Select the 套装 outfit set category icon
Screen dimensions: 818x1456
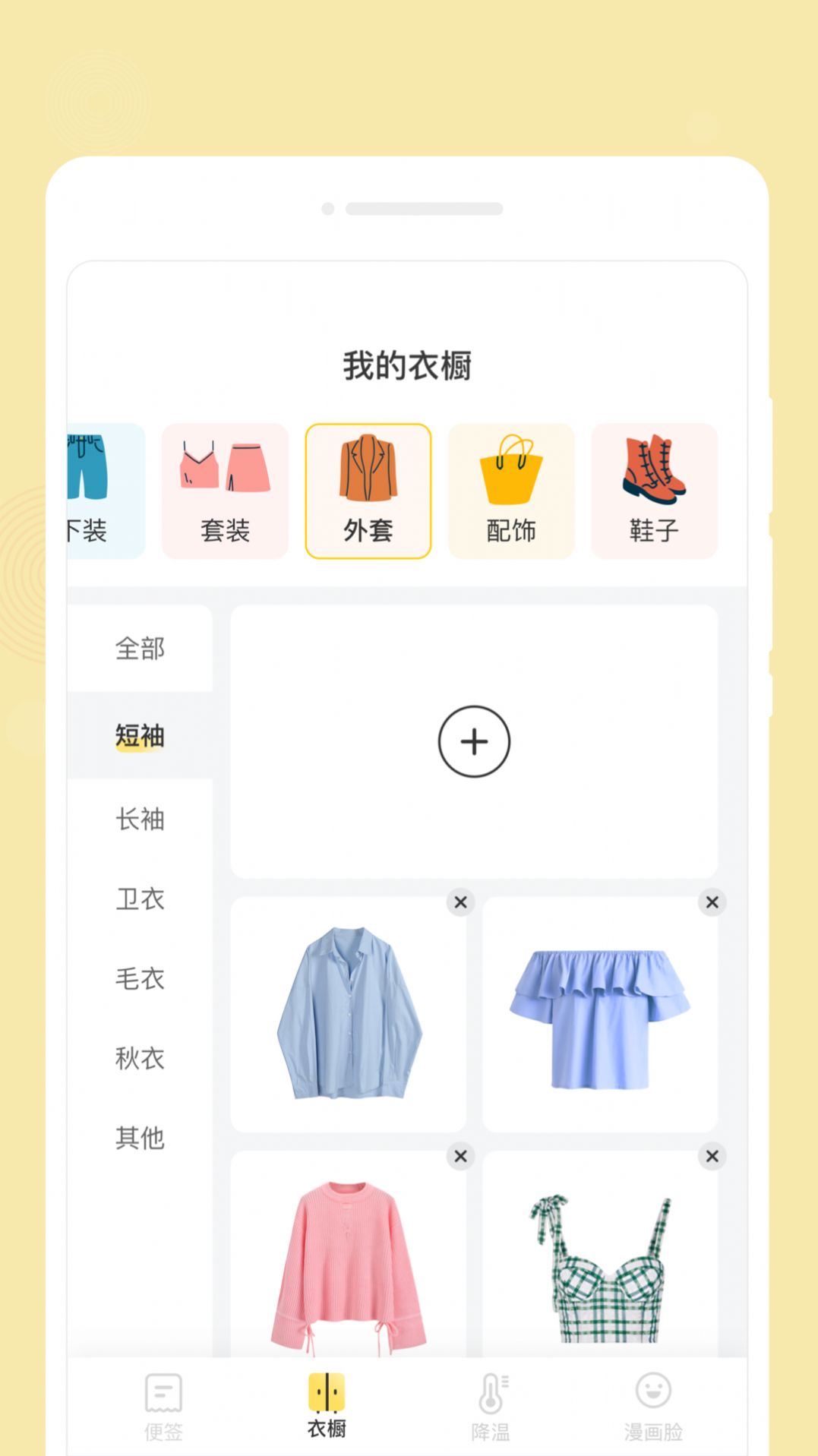[x=225, y=490]
